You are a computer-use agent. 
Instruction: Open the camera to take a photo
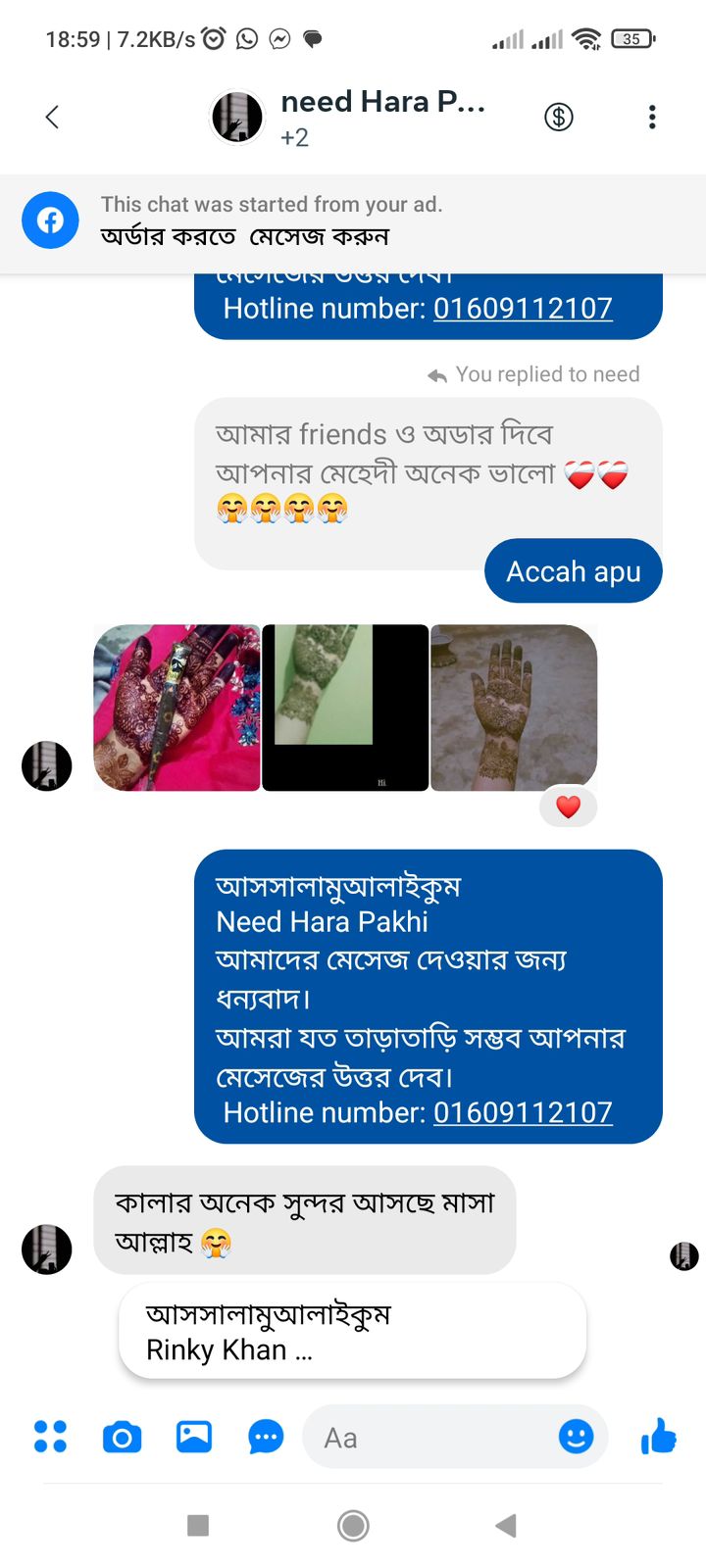[x=122, y=1438]
